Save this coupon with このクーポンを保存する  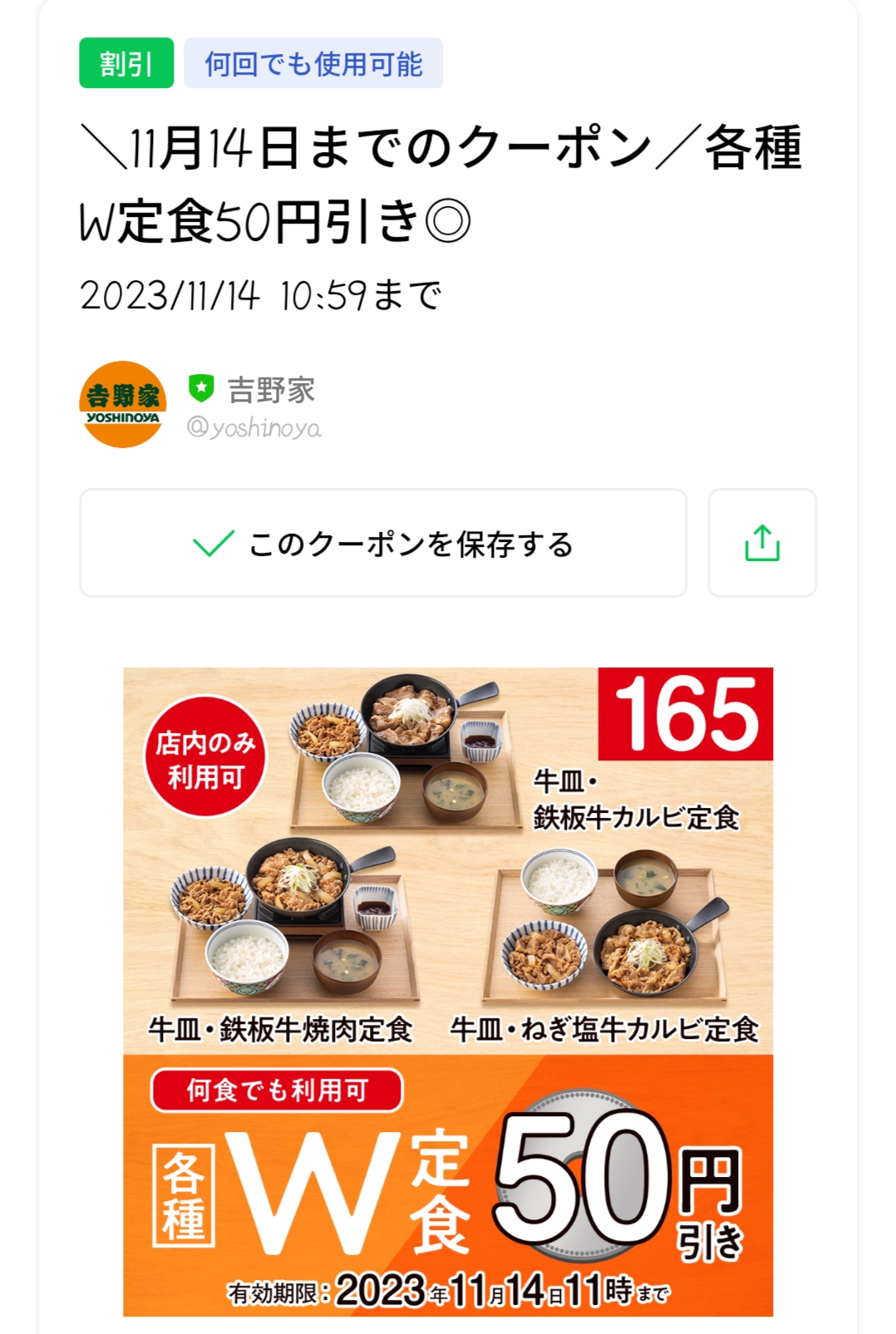click(383, 544)
